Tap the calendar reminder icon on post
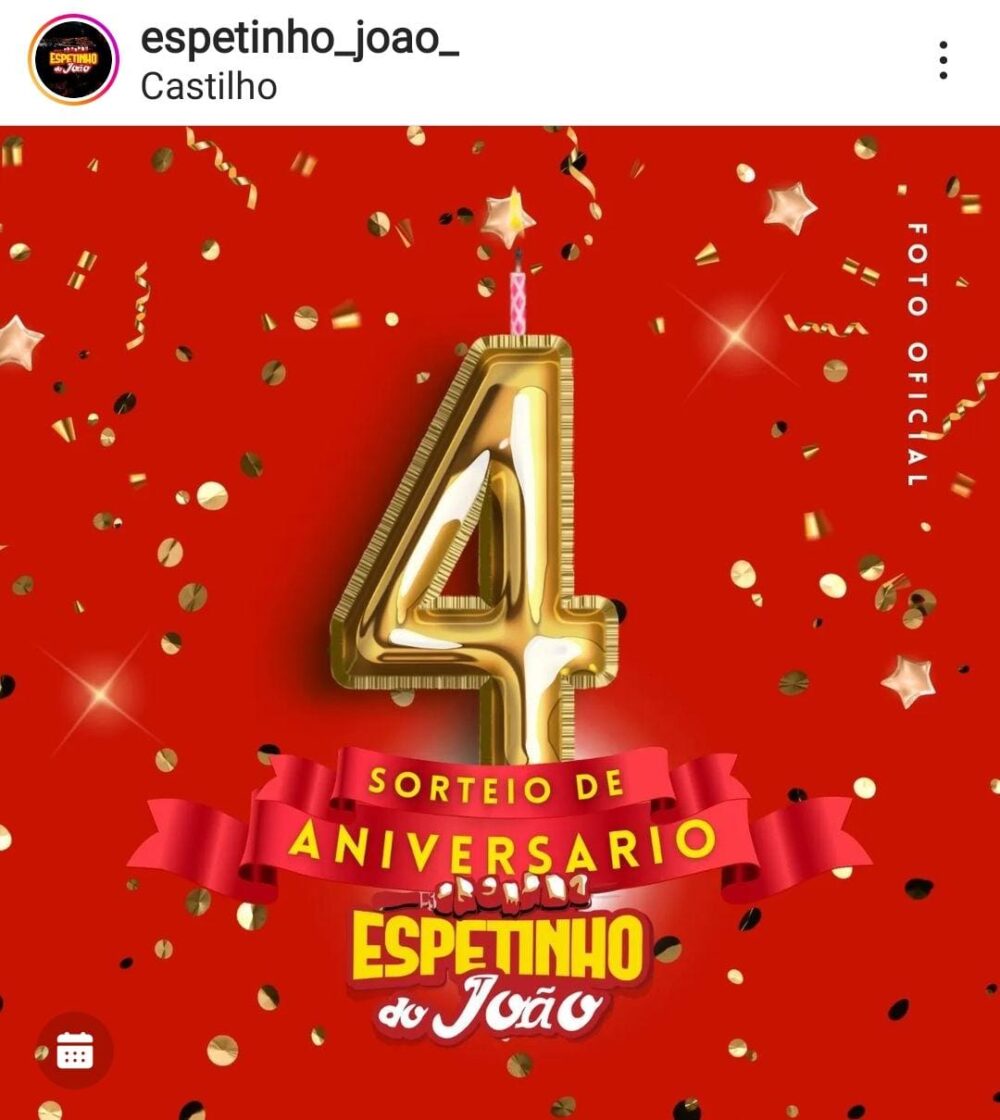1000x1120 pixels. pos(75,1050)
